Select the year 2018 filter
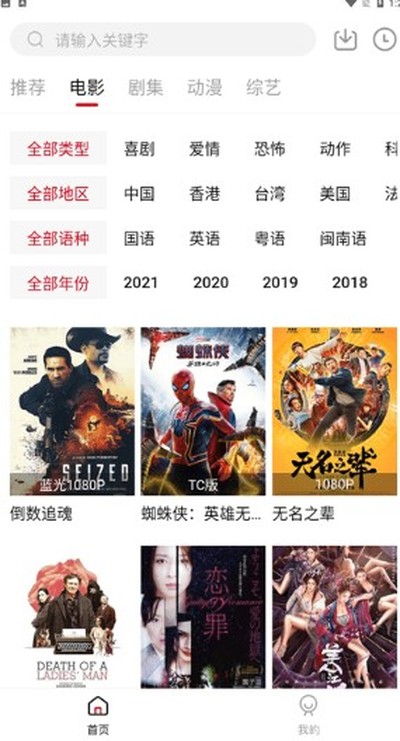 (x=349, y=283)
